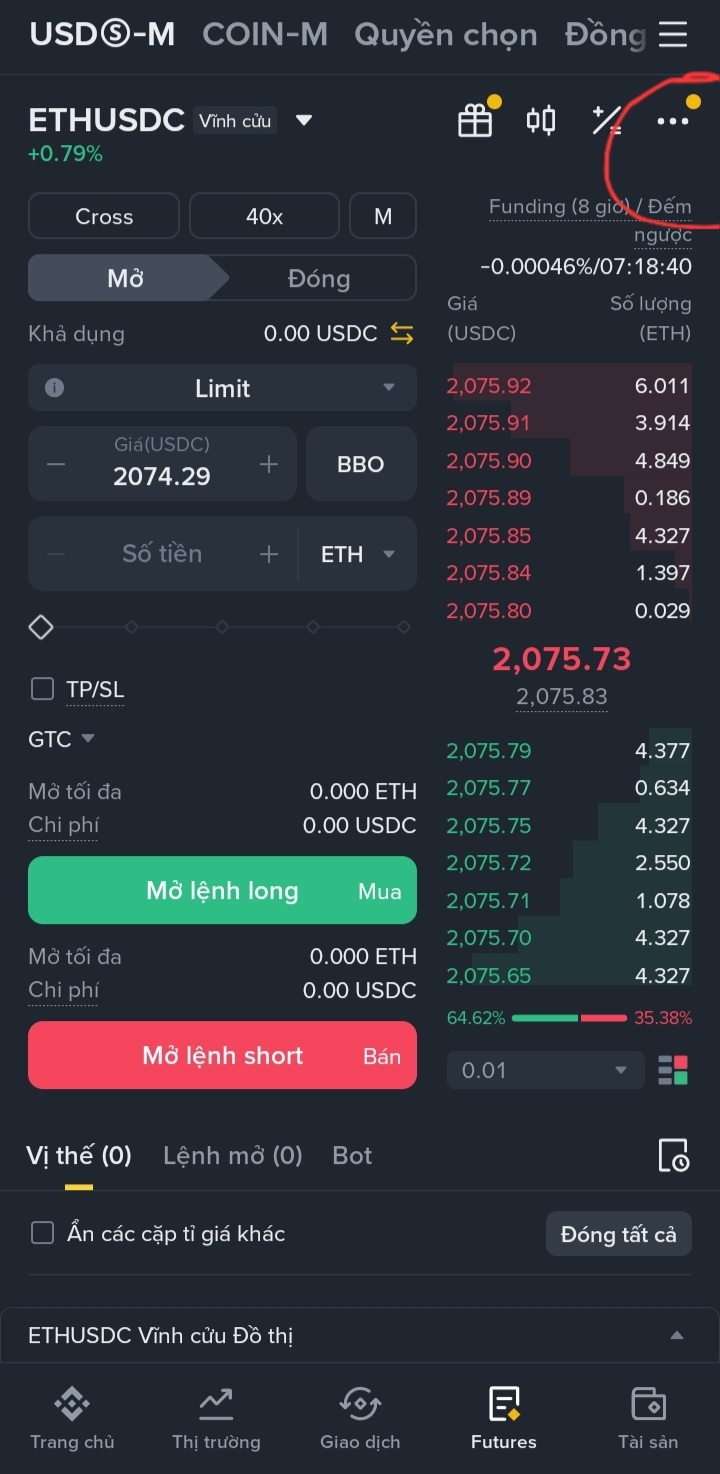Switch to the COIN-M tab
Screen dimensions: 720x1474
point(264,34)
